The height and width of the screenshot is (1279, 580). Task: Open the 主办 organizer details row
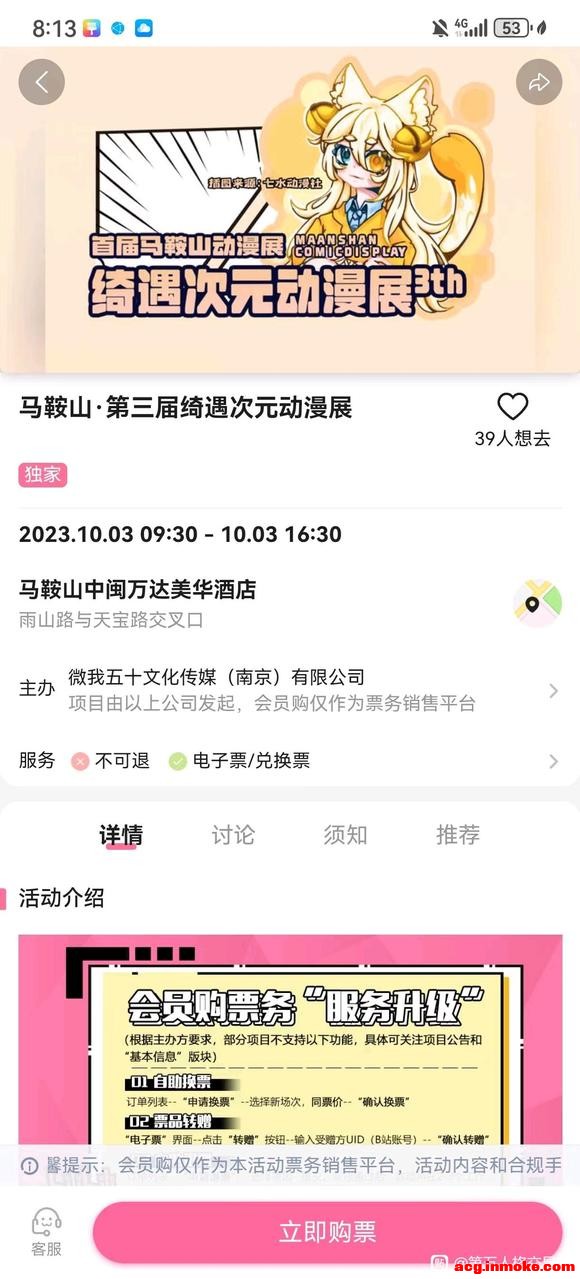point(290,691)
